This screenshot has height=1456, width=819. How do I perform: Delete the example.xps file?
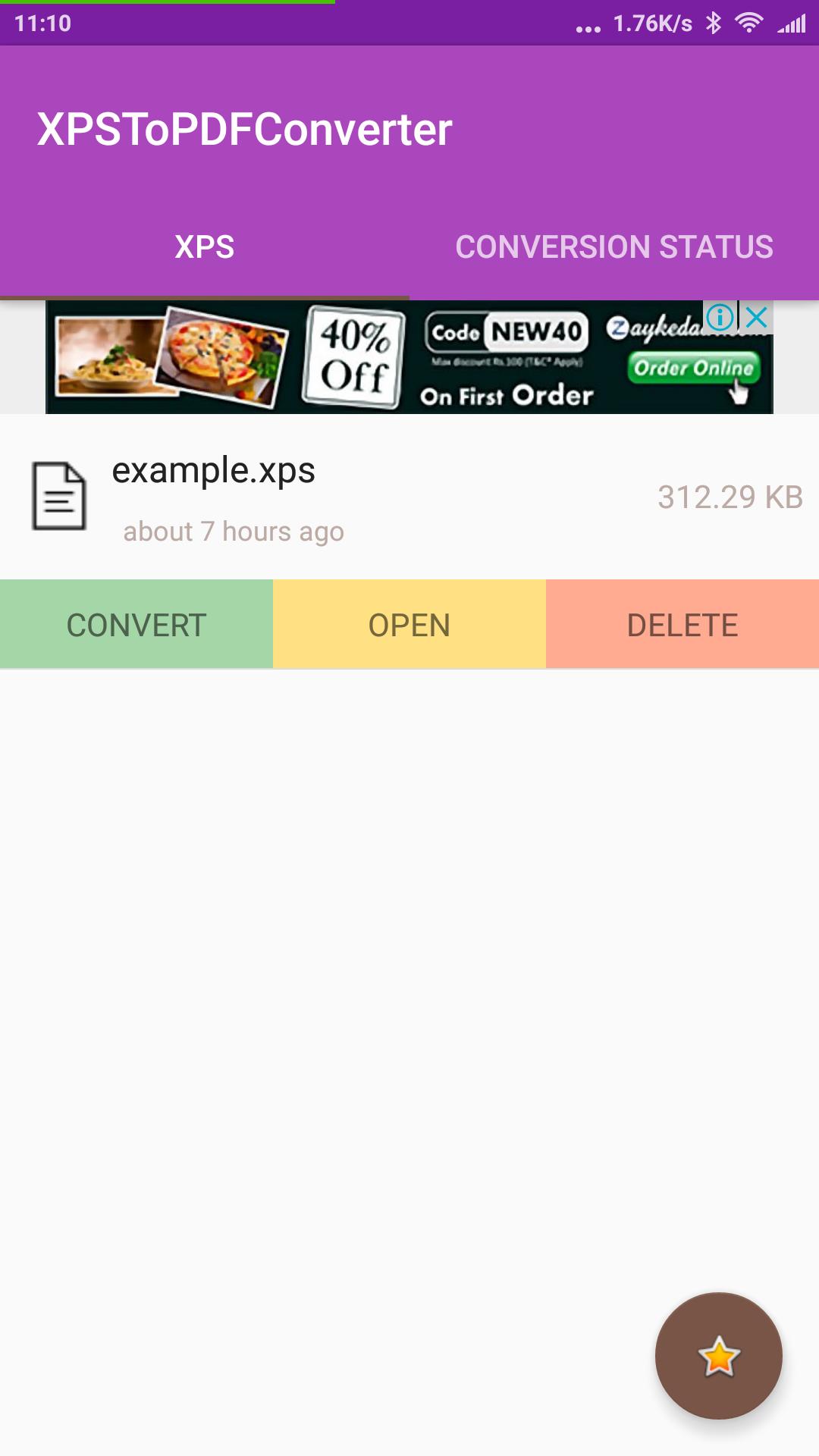click(682, 625)
